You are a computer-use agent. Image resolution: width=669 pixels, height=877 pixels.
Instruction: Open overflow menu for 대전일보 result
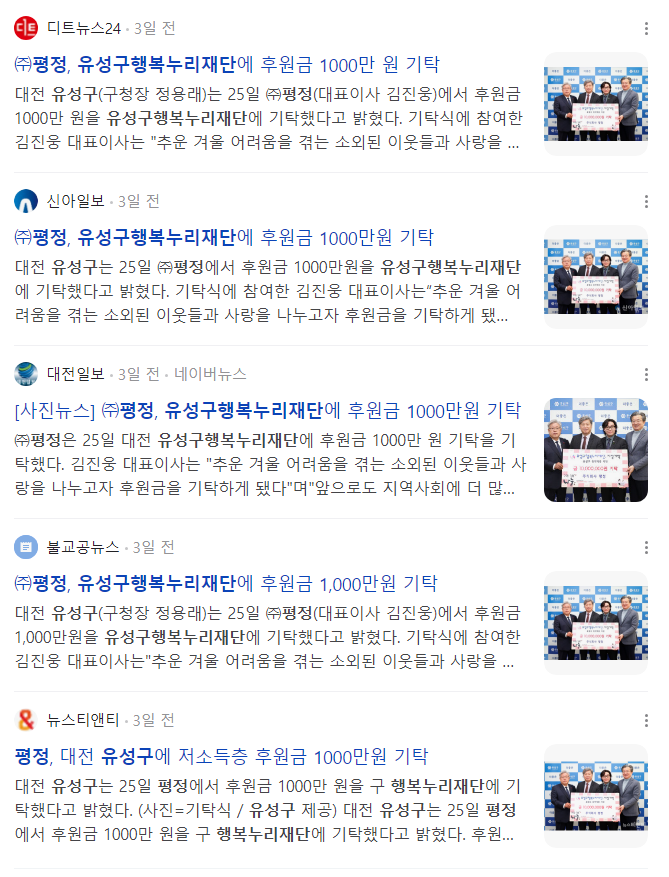tap(647, 375)
